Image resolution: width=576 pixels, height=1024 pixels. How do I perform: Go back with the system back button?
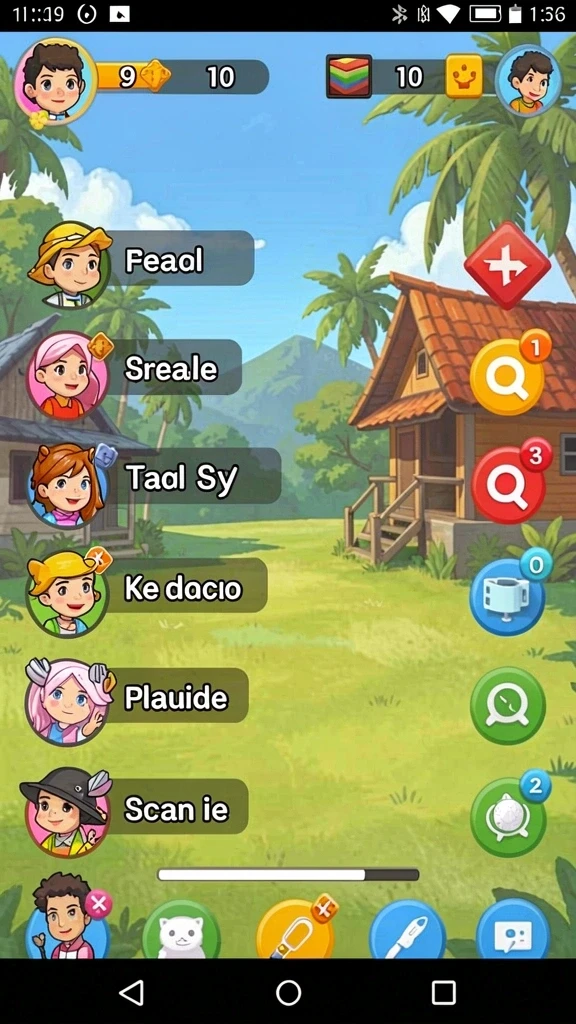(x=131, y=993)
